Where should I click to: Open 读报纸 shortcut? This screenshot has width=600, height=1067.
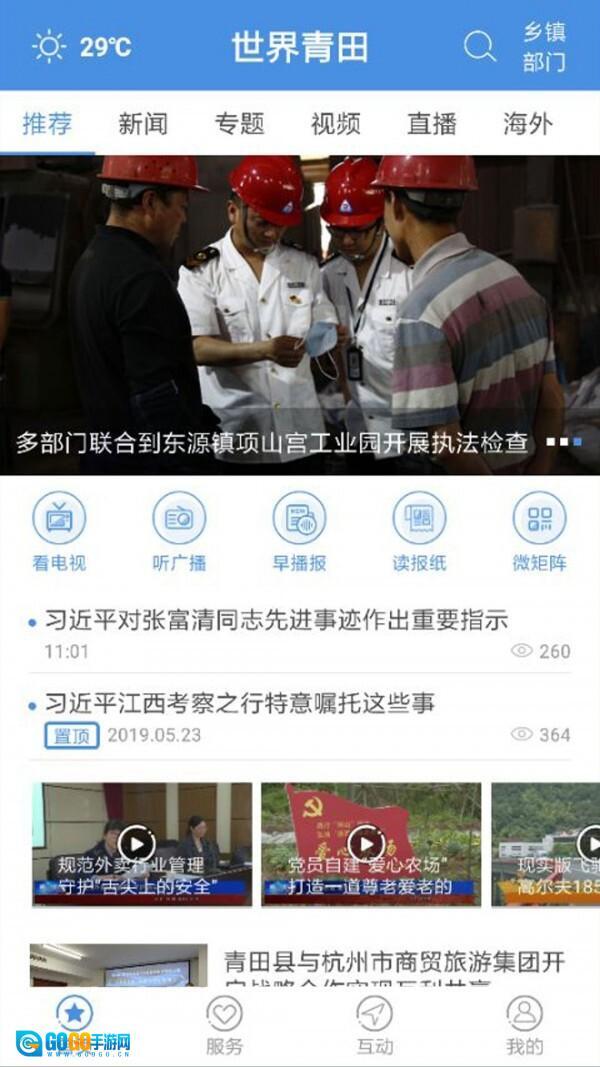(419, 532)
